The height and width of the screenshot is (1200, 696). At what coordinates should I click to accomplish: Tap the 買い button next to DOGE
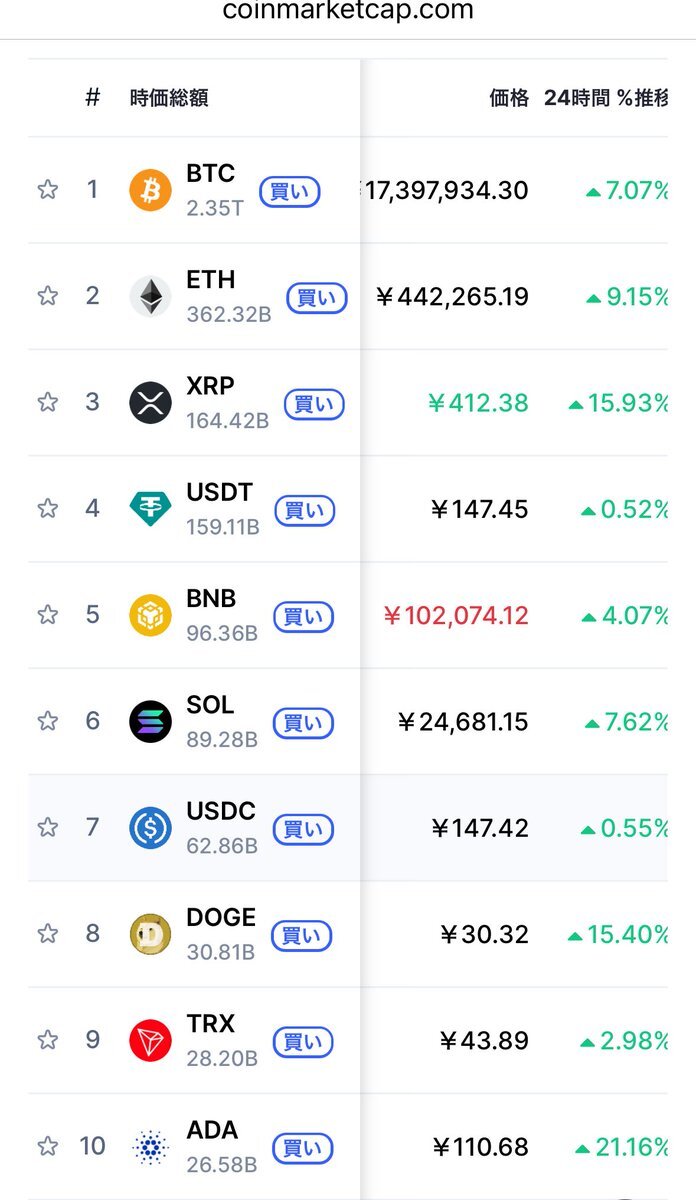coord(302,936)
